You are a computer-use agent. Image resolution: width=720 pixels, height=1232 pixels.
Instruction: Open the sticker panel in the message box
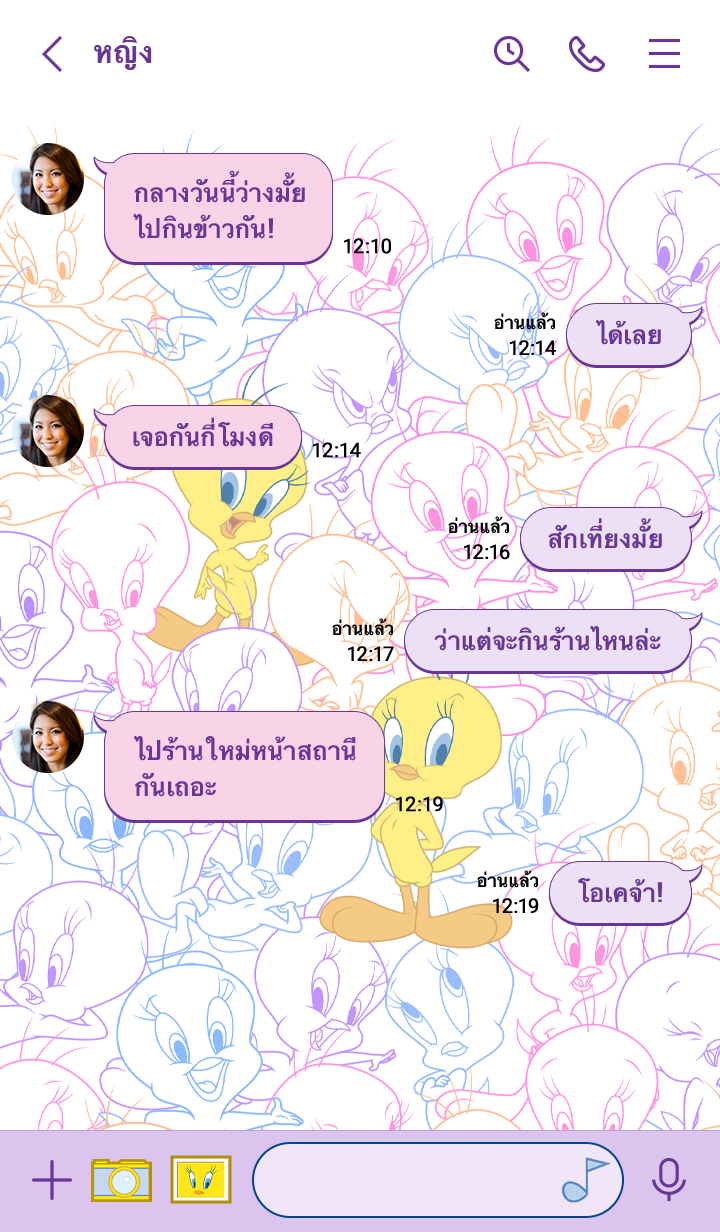click(586, 1180)
